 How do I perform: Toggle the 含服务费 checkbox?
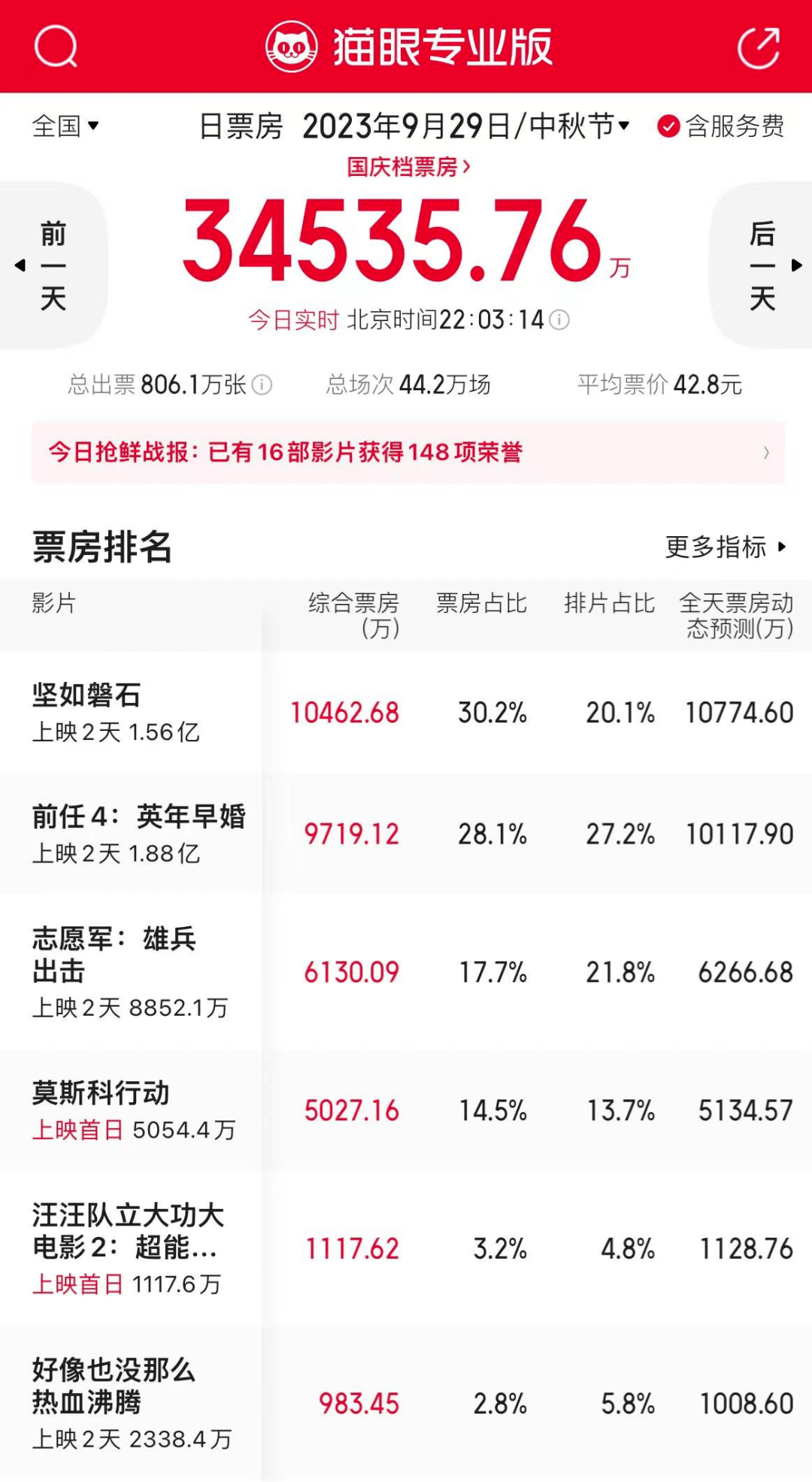point(668,126)
